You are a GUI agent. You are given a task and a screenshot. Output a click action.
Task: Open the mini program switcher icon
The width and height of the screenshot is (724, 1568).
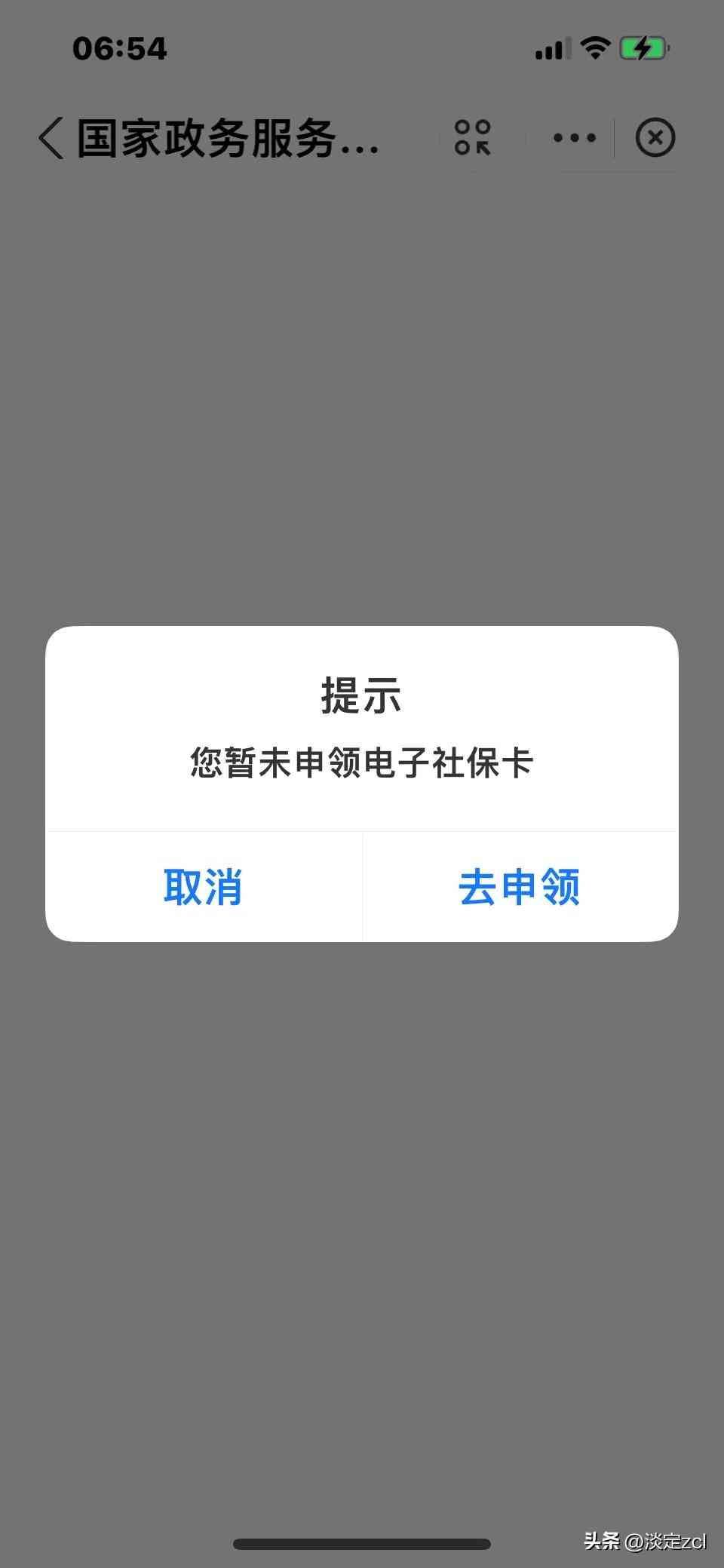click(x=473, y=138)
